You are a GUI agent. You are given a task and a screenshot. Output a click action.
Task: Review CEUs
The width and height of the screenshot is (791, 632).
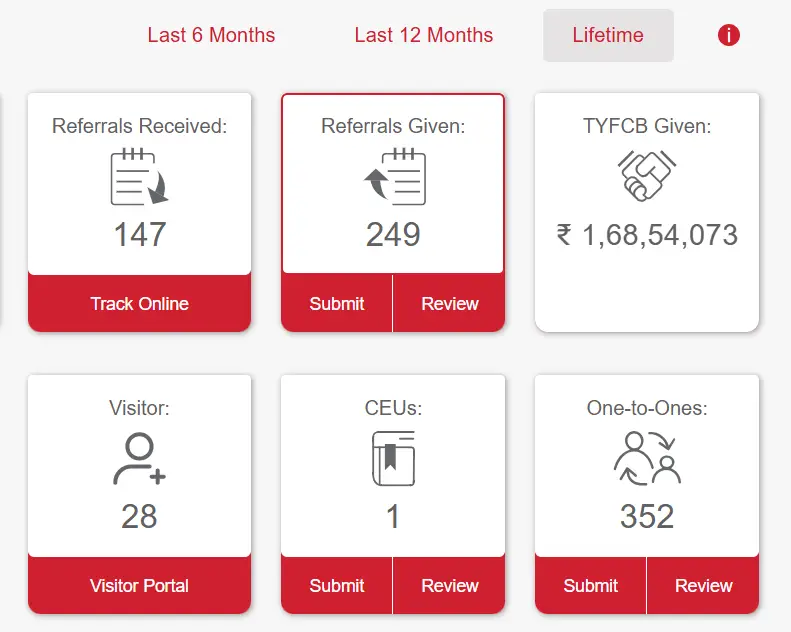click(x=450, y=585)
